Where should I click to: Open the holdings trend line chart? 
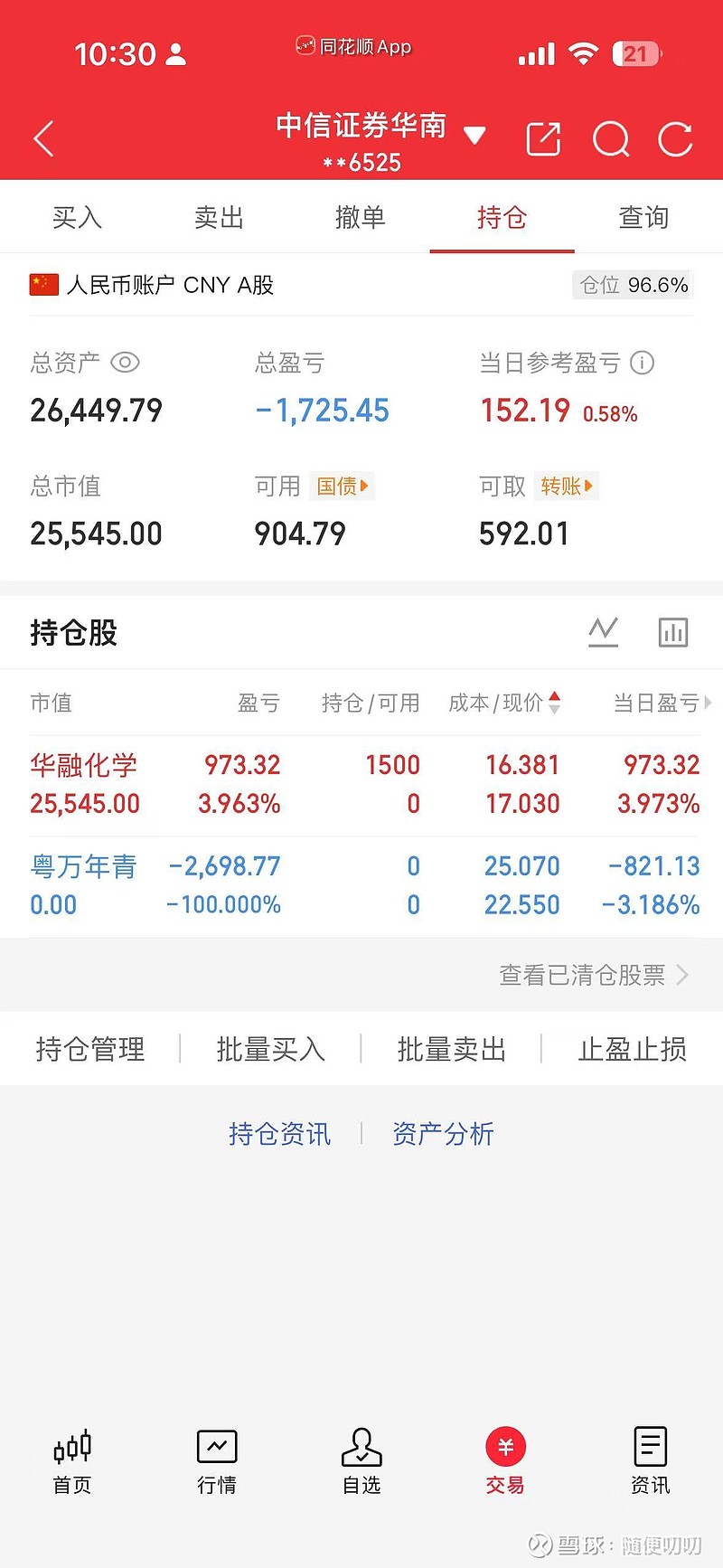(603, 632)
